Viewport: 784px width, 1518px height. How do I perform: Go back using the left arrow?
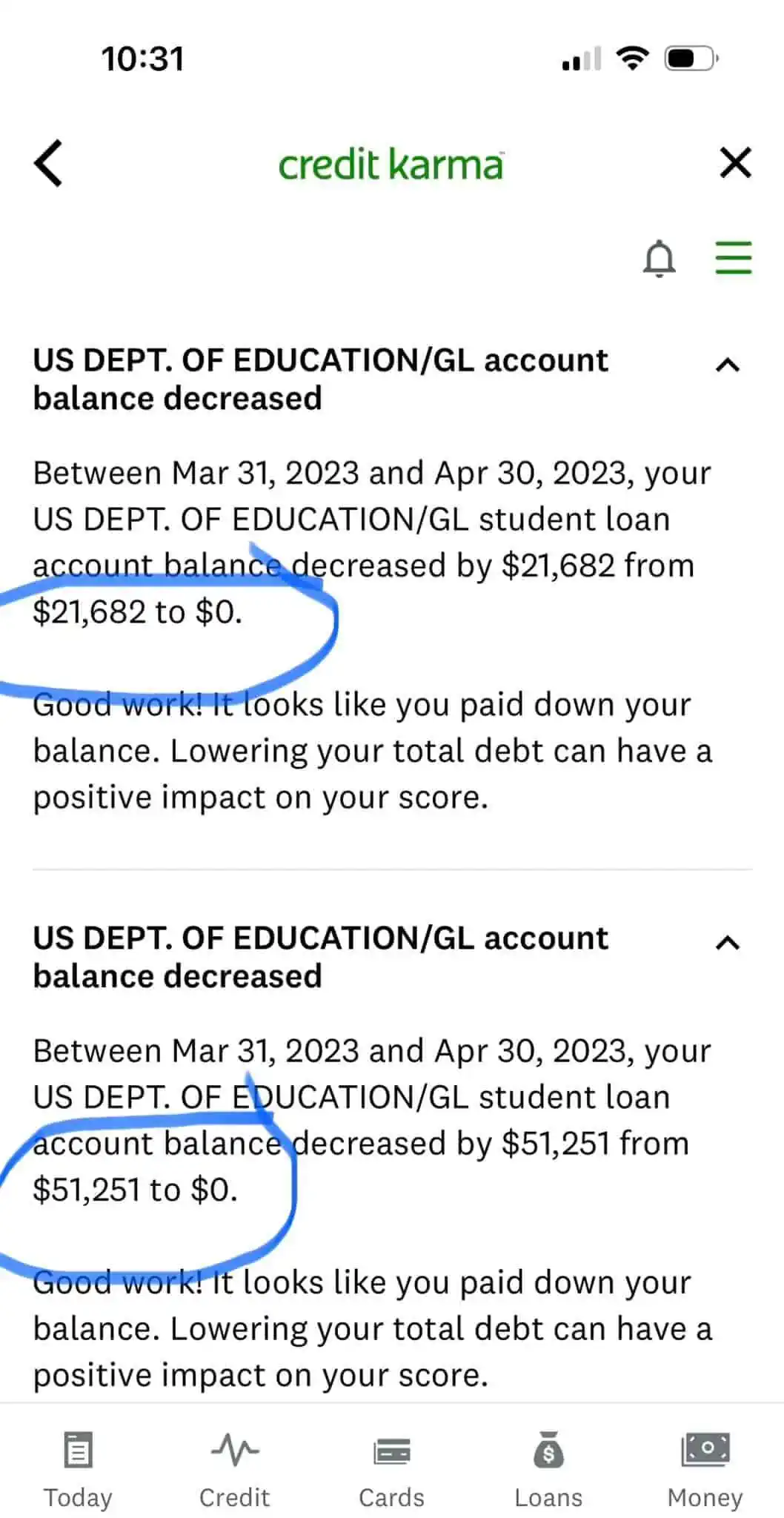point(49,163)
